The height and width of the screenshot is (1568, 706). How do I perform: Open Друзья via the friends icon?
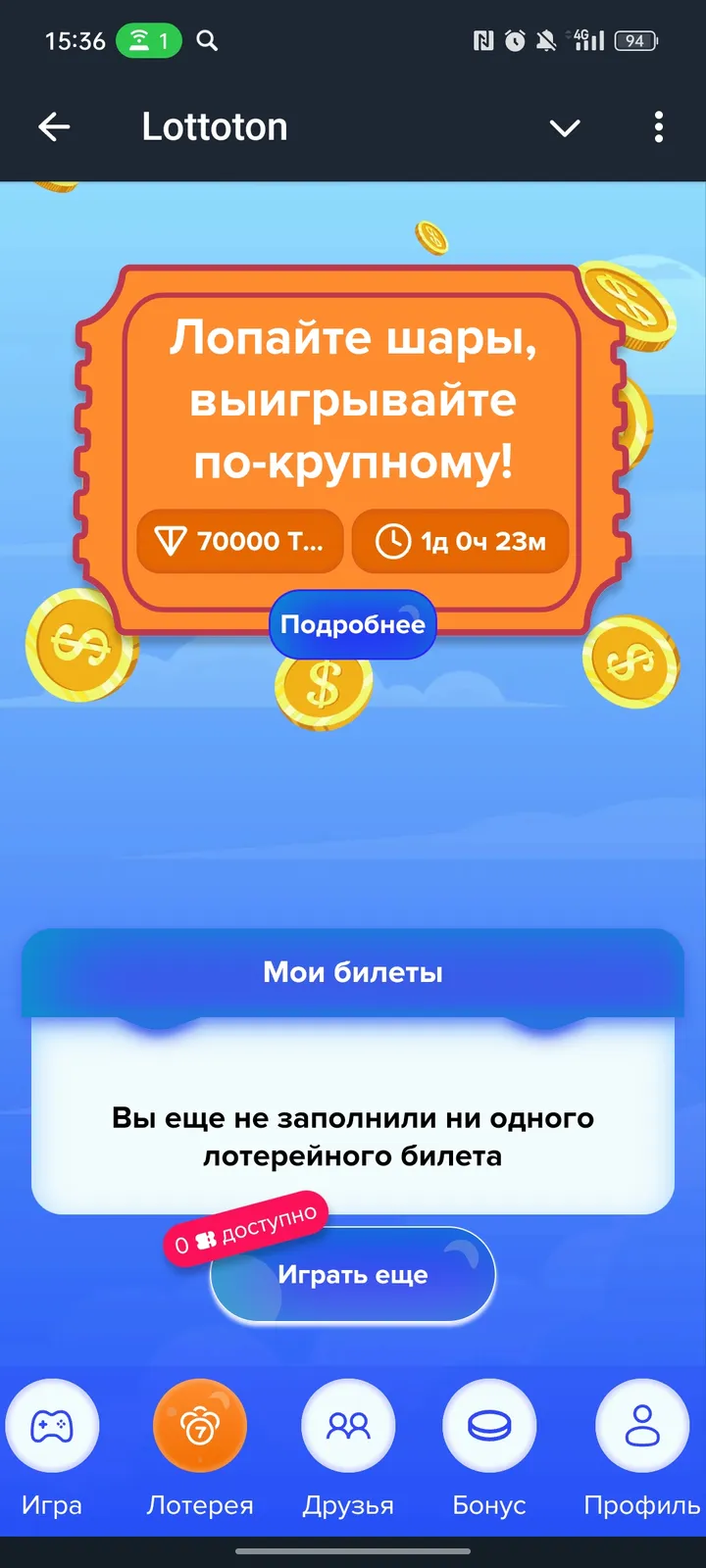pyautogui.click(x=348, y=1426)
